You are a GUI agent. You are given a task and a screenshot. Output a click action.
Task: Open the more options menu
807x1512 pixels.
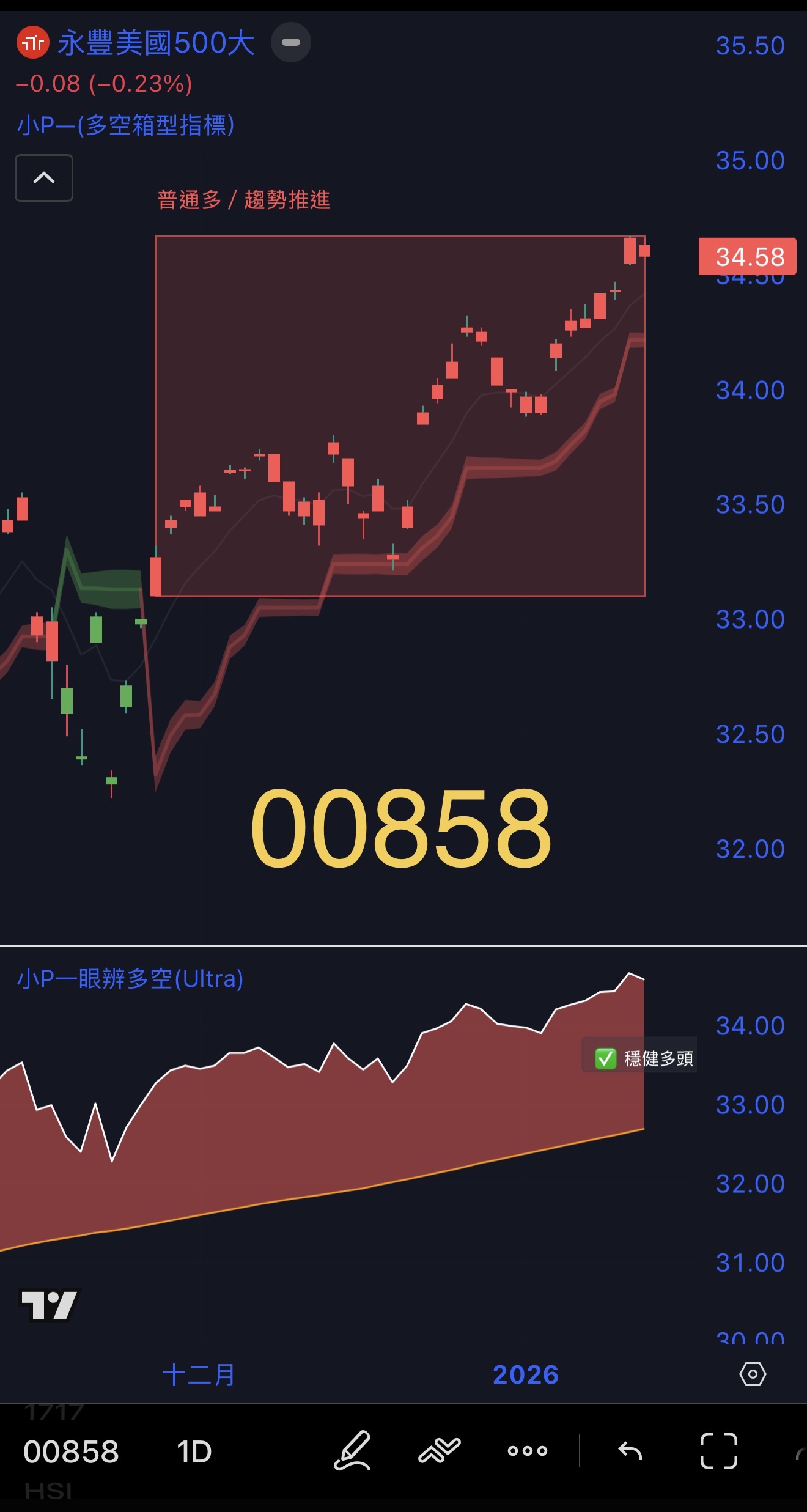coord(527,1450)
